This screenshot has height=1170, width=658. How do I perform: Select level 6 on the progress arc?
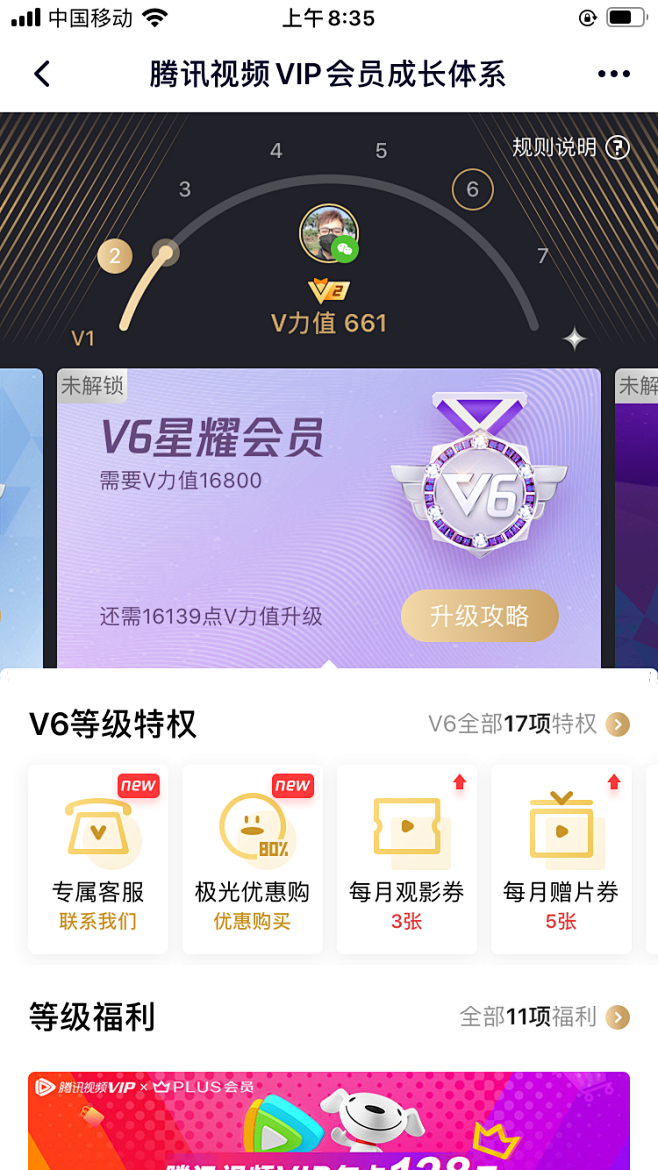coord(472,189)
